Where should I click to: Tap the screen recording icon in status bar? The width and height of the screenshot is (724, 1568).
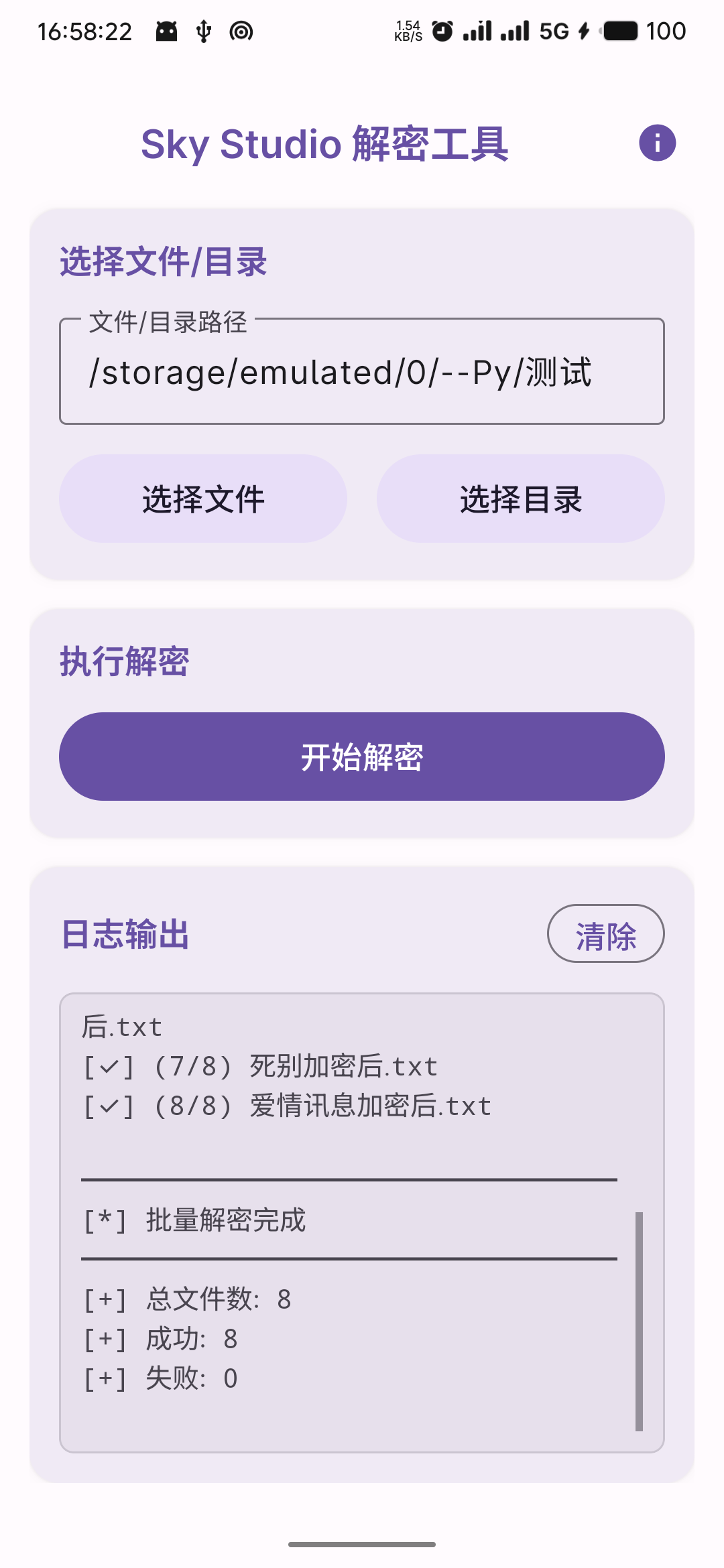(240, 31)
